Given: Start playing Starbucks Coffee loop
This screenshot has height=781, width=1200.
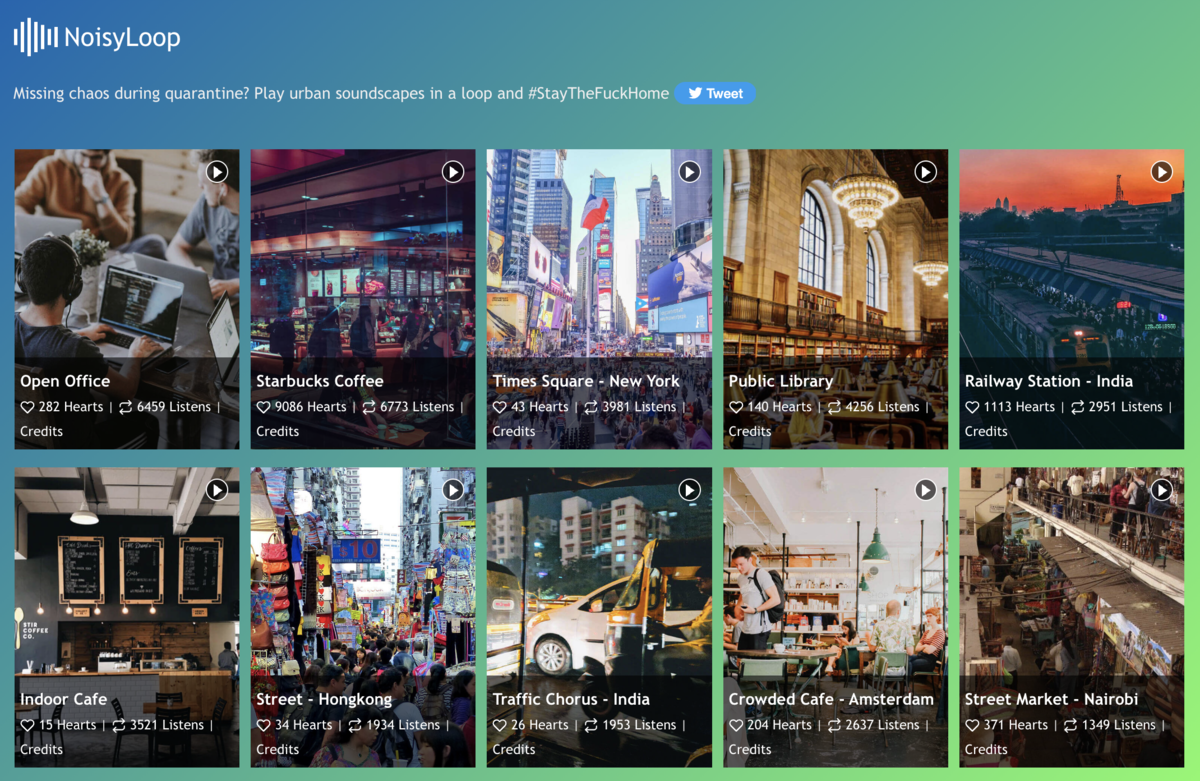Looking at the screenshot, I should pos(453,172).
